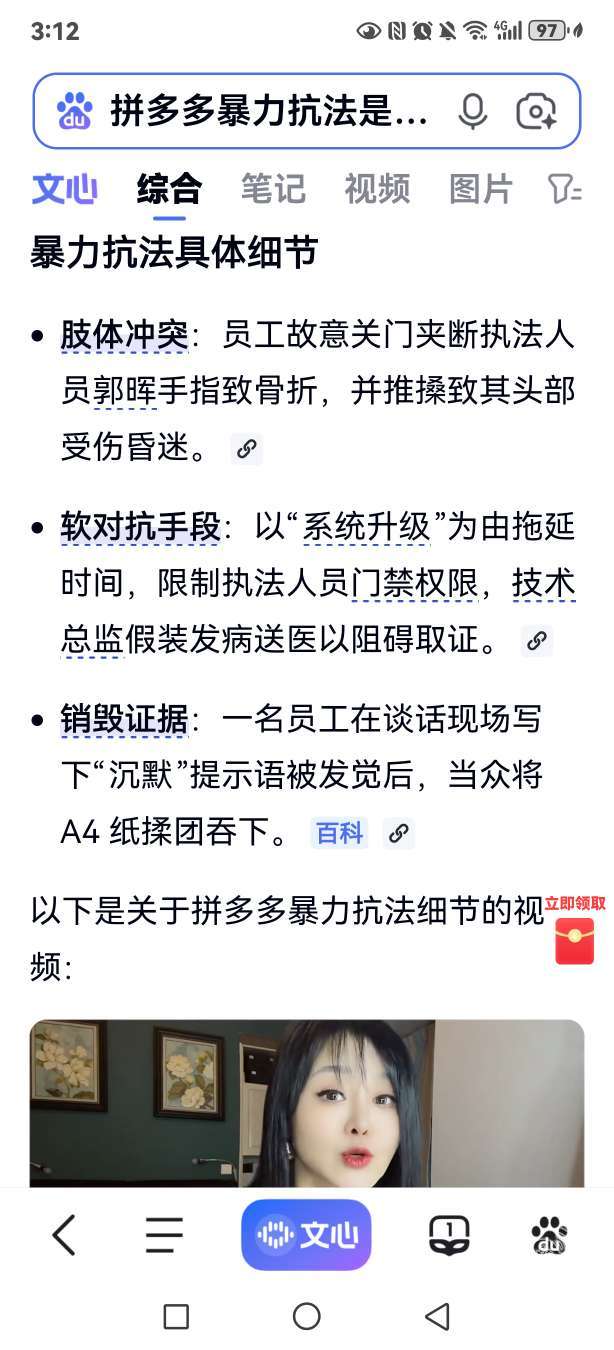Image resolution: width=614 pixels, height=1350 pixels.
Task: Select the 综合 tab
Action: [x=169, y=188]
